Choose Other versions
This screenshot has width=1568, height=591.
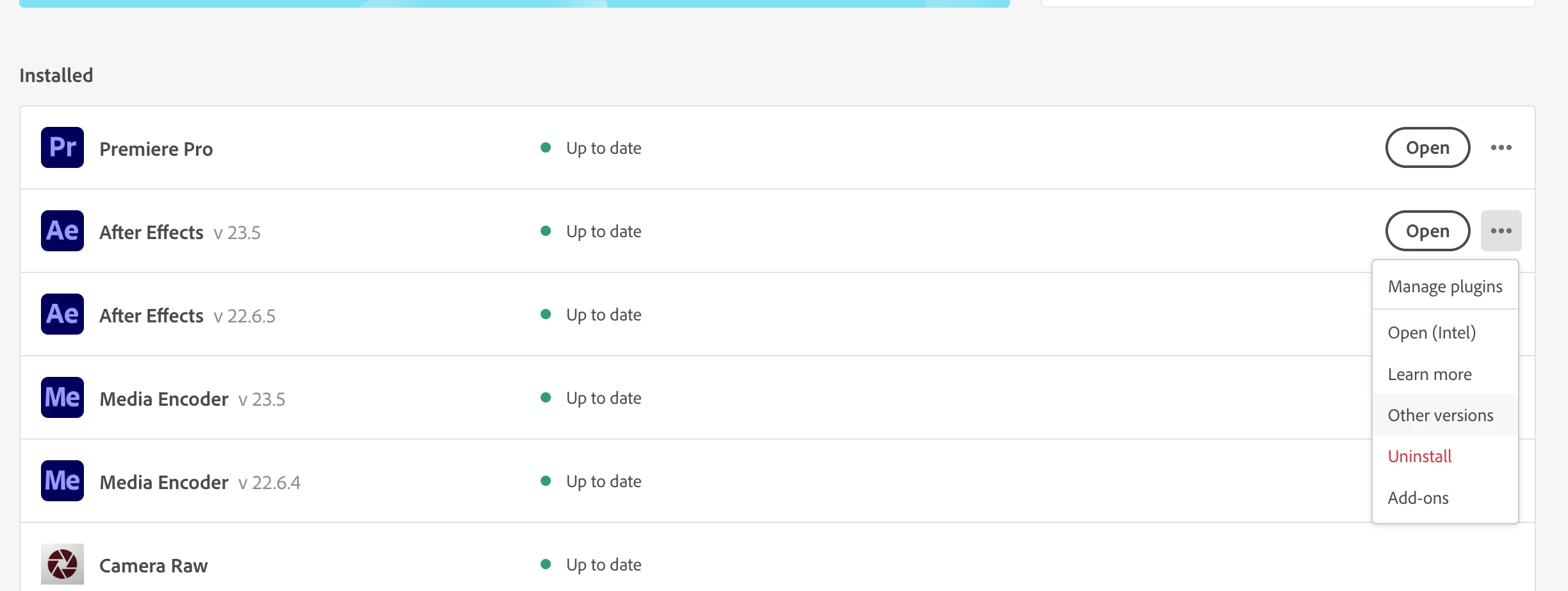click(x=1441, y=415)
